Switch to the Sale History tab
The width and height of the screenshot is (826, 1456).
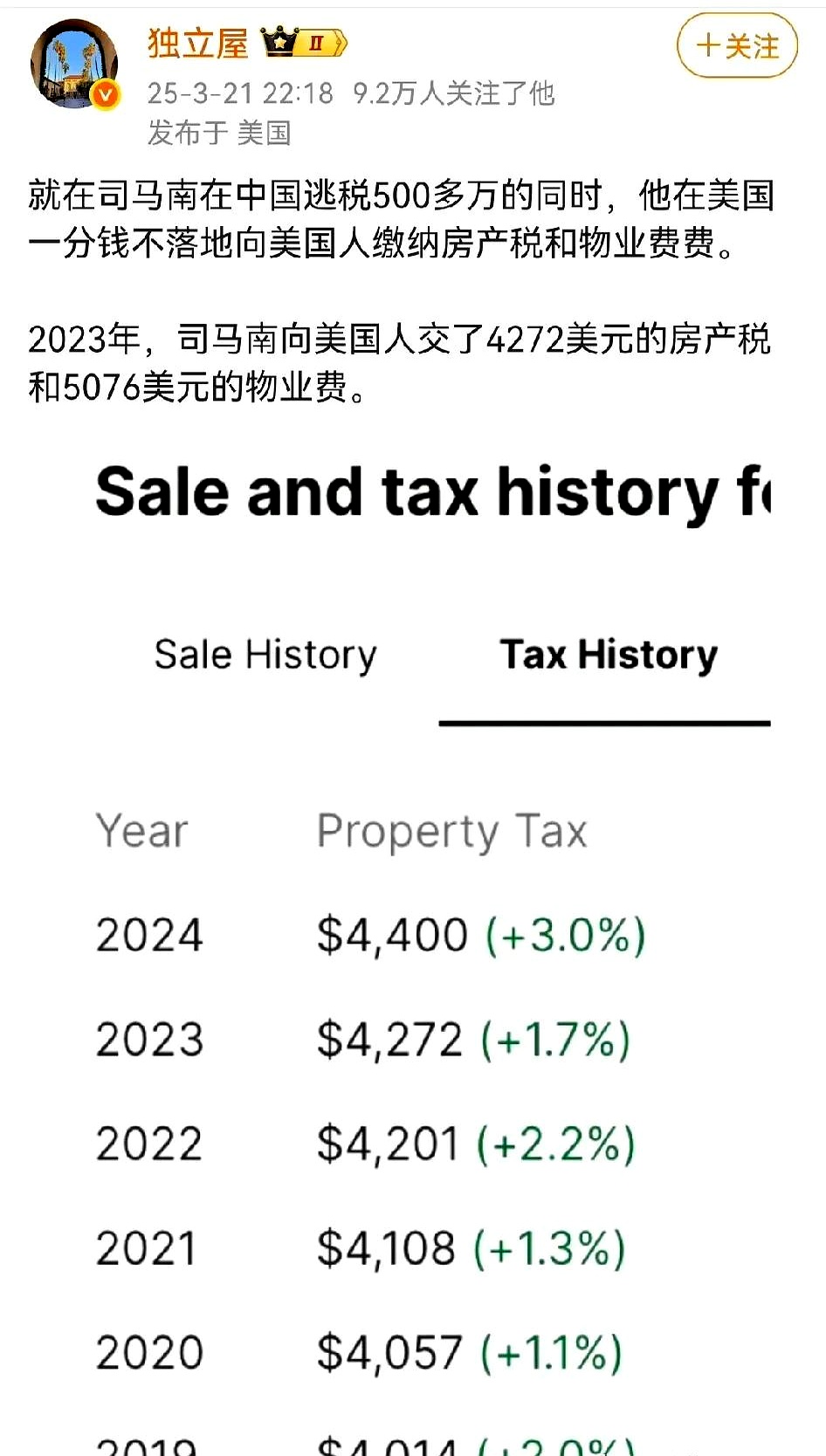click(x=265, y=654)
